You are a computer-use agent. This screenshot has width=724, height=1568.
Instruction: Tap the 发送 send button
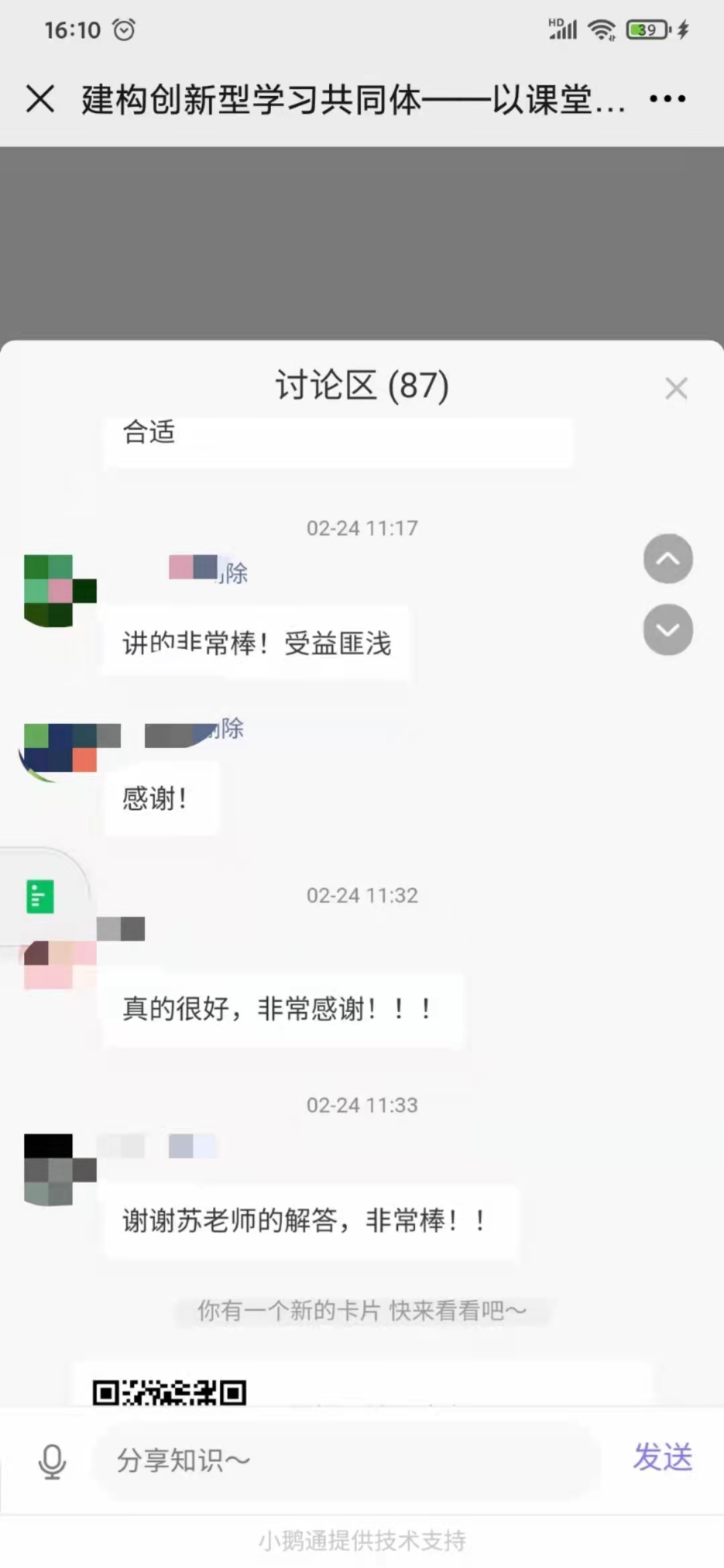(x=662, y=1458)
